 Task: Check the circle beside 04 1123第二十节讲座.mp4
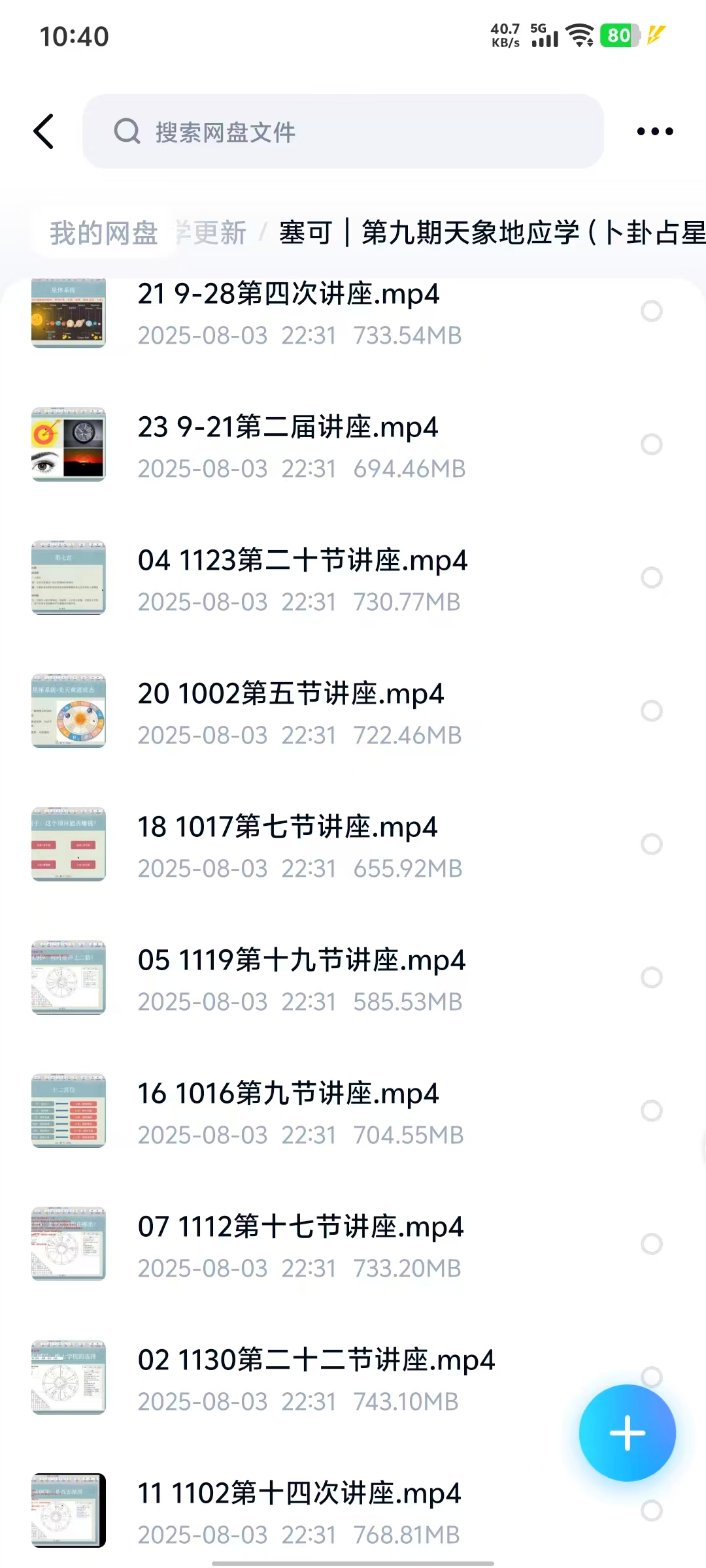click(x=651, y=578)
